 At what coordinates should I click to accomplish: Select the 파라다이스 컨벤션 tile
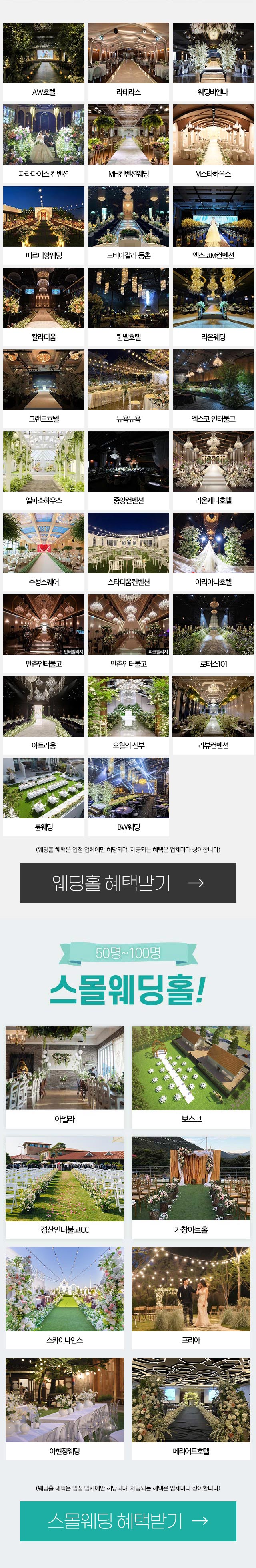pyautogui.click(x=44, y=143)
